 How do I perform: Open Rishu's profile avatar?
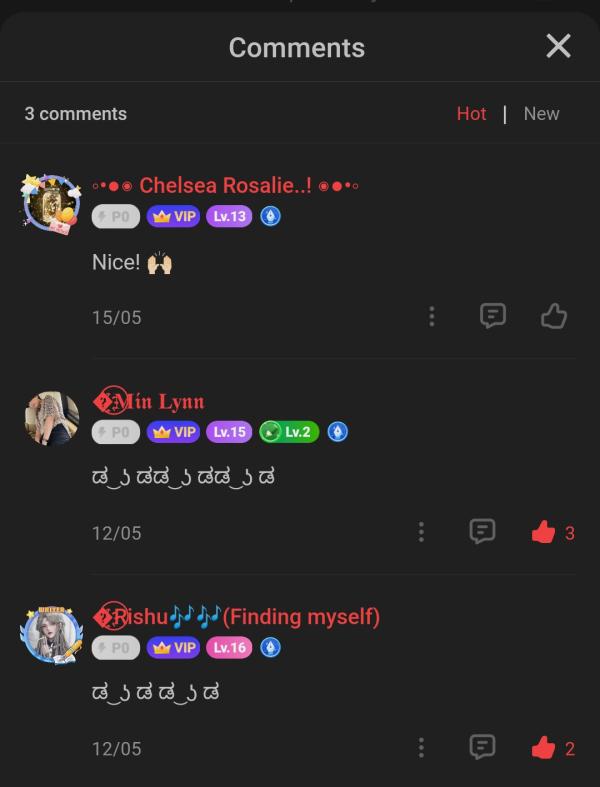tap(51, 634)
